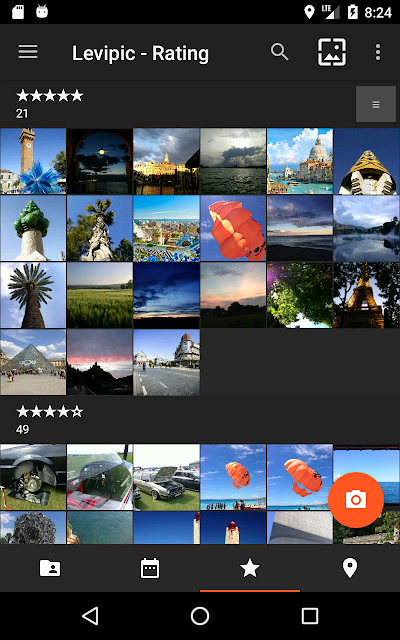This screenshot has width=400, height=640.
Task: Open the slideshow picture frame icon
Action: pos(332,52)
